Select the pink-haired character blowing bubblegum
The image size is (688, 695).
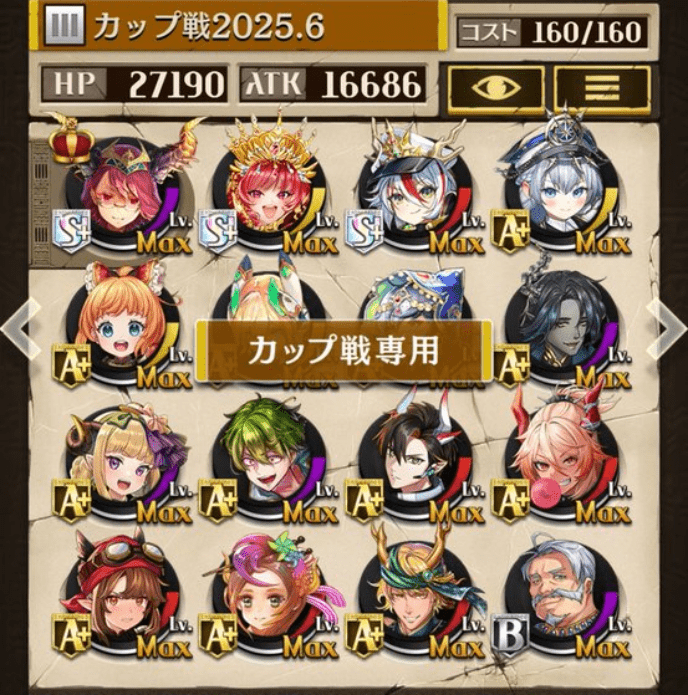click(560, 462)
